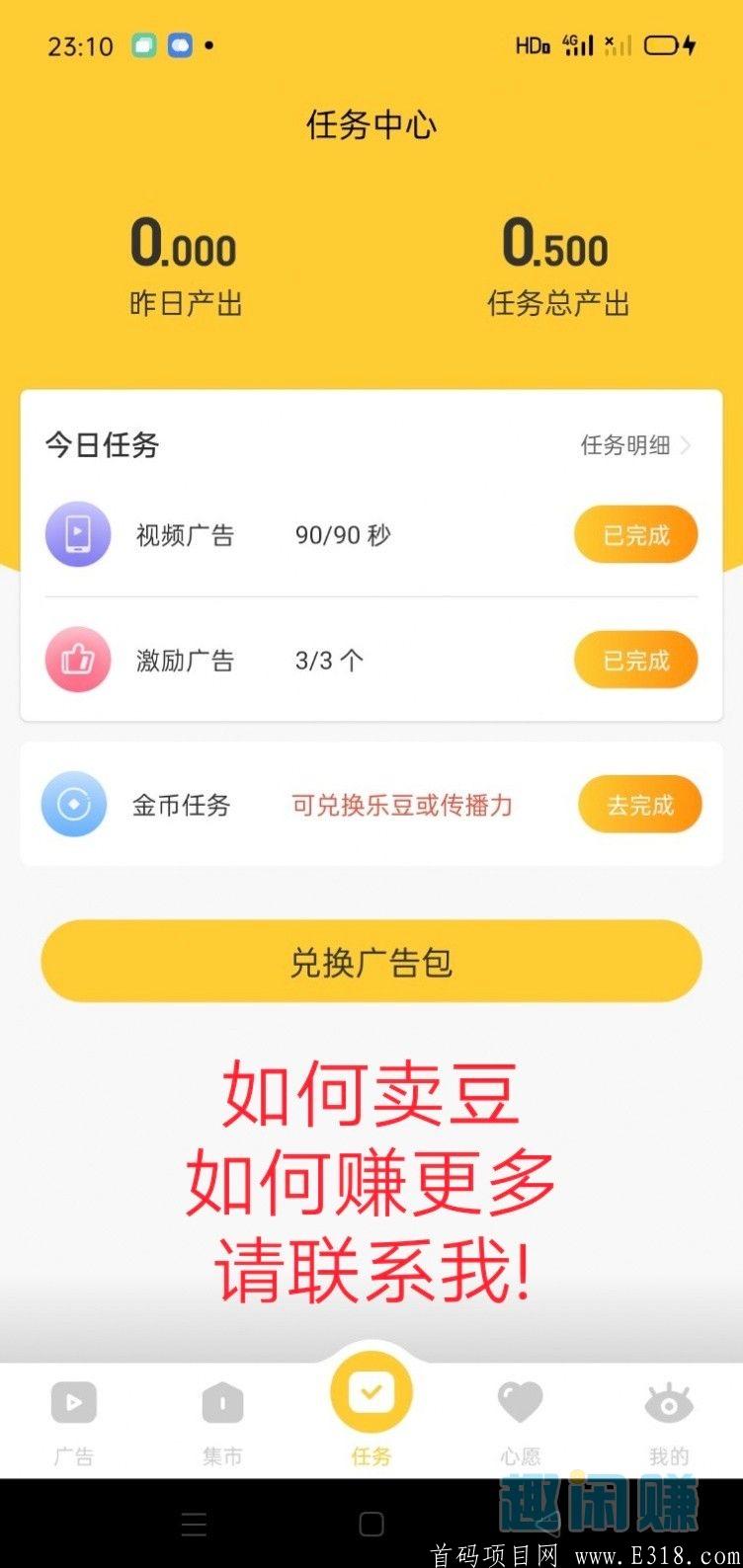Screen dimensions: 743x1568
Task: Toggle the 激励广告 completed state
Action: coord(635,660)
